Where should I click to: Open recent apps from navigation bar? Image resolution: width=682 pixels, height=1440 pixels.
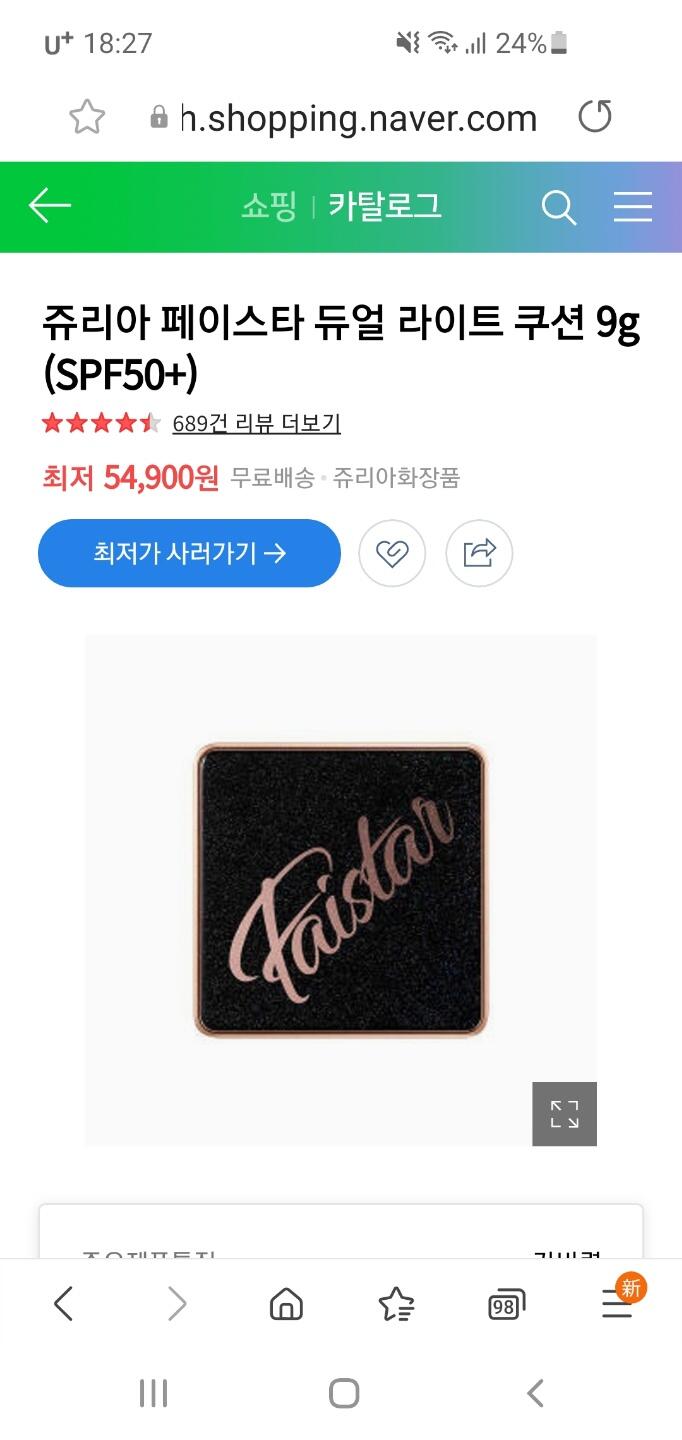(x=153, y=1393)
